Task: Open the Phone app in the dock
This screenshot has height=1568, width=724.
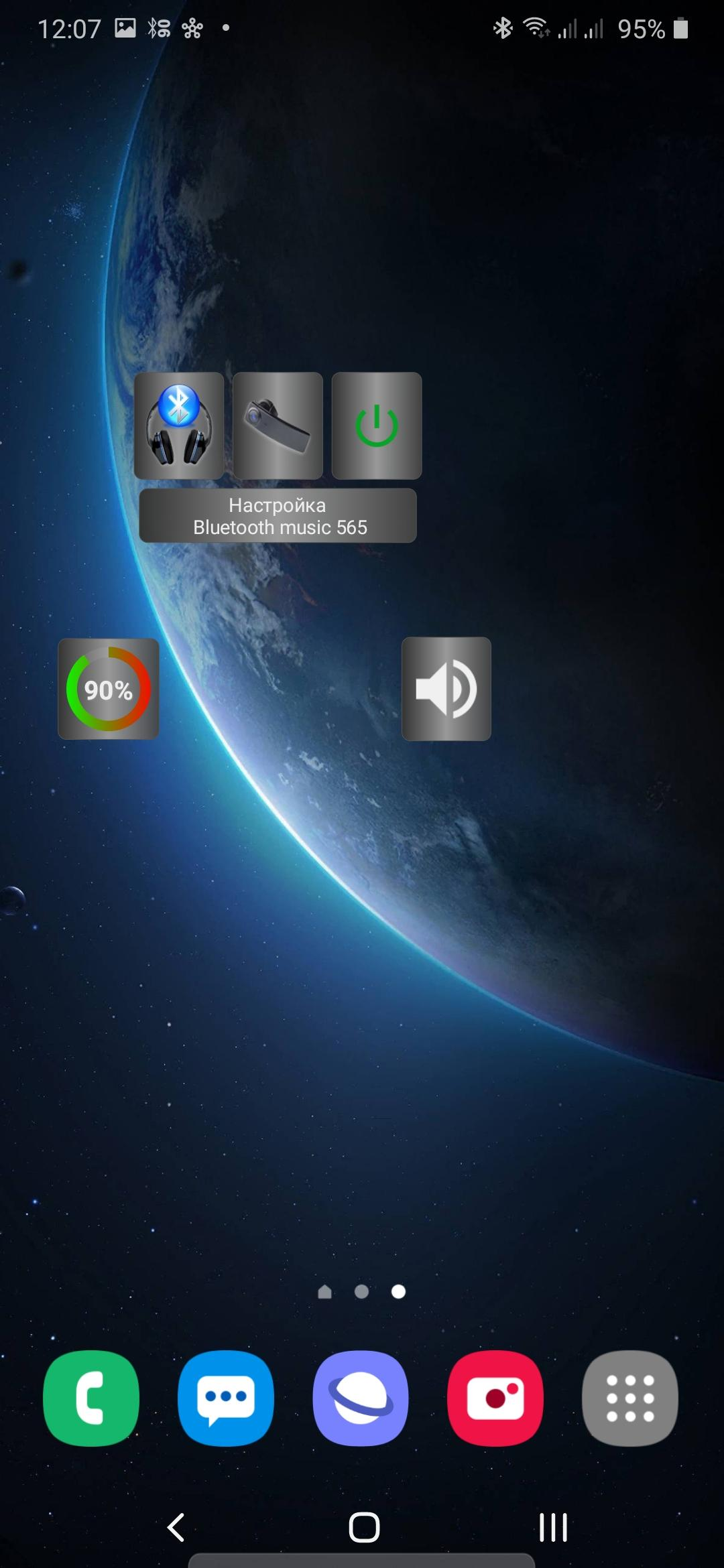Action: click(x=91, y=1398)
